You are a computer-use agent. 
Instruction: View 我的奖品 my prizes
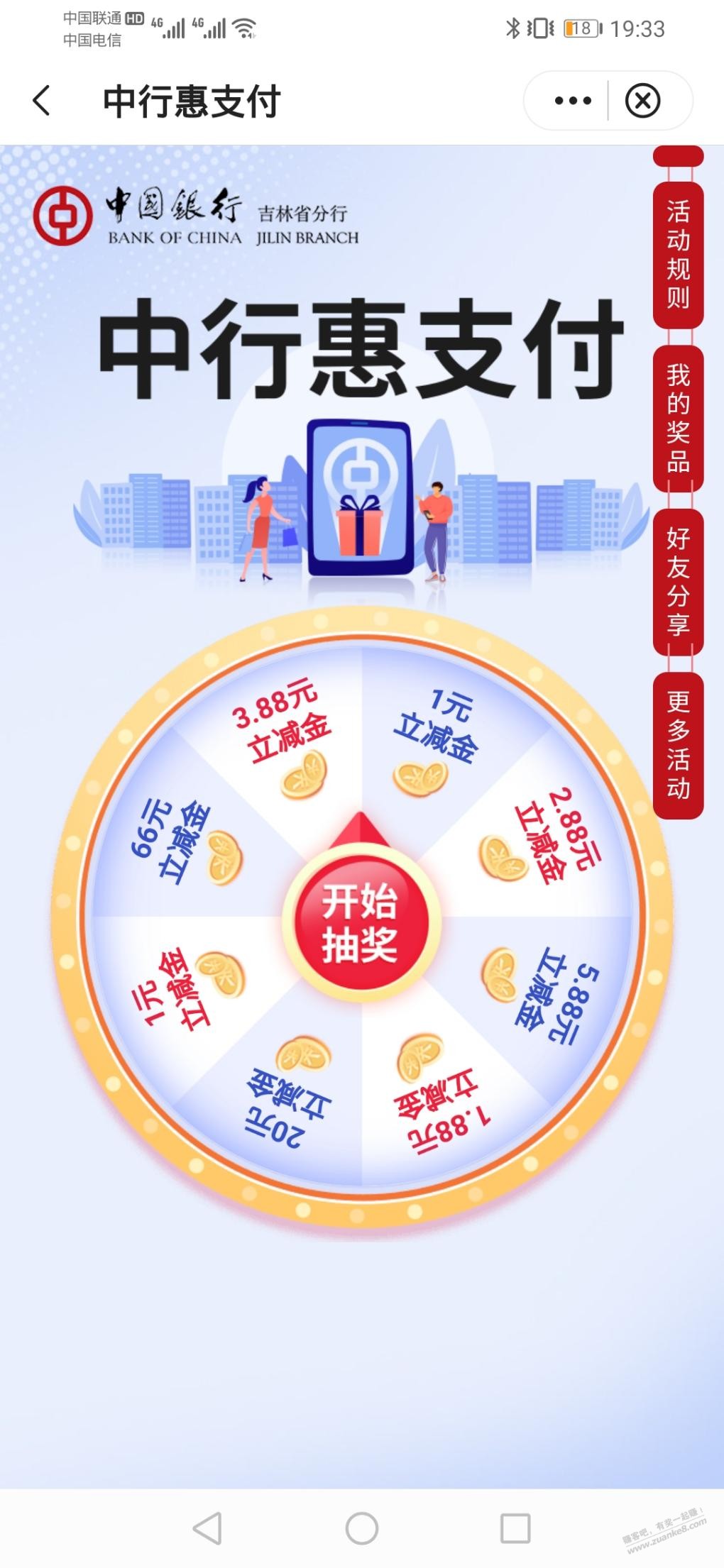point(678,419)
